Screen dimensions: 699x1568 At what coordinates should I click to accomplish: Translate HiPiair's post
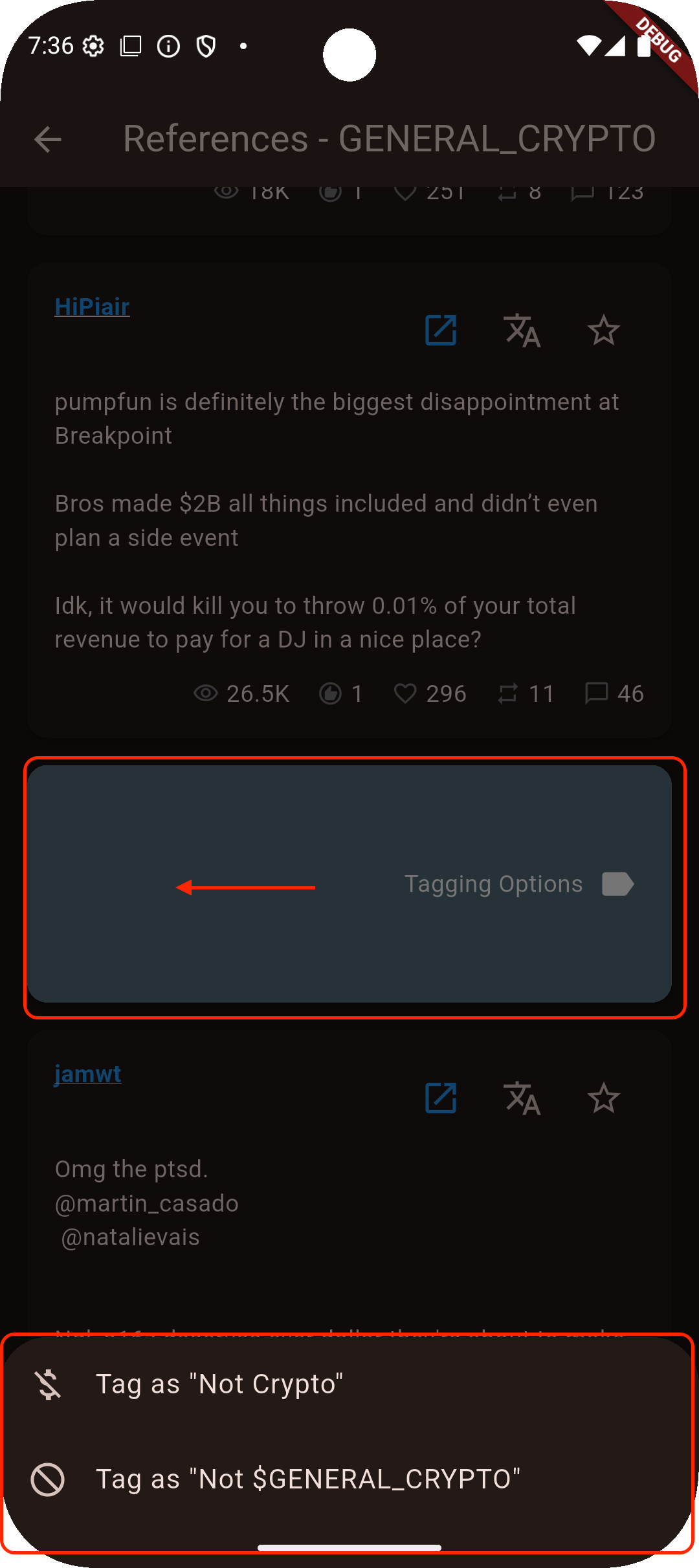pyautogui.click(x=522, y=331)
